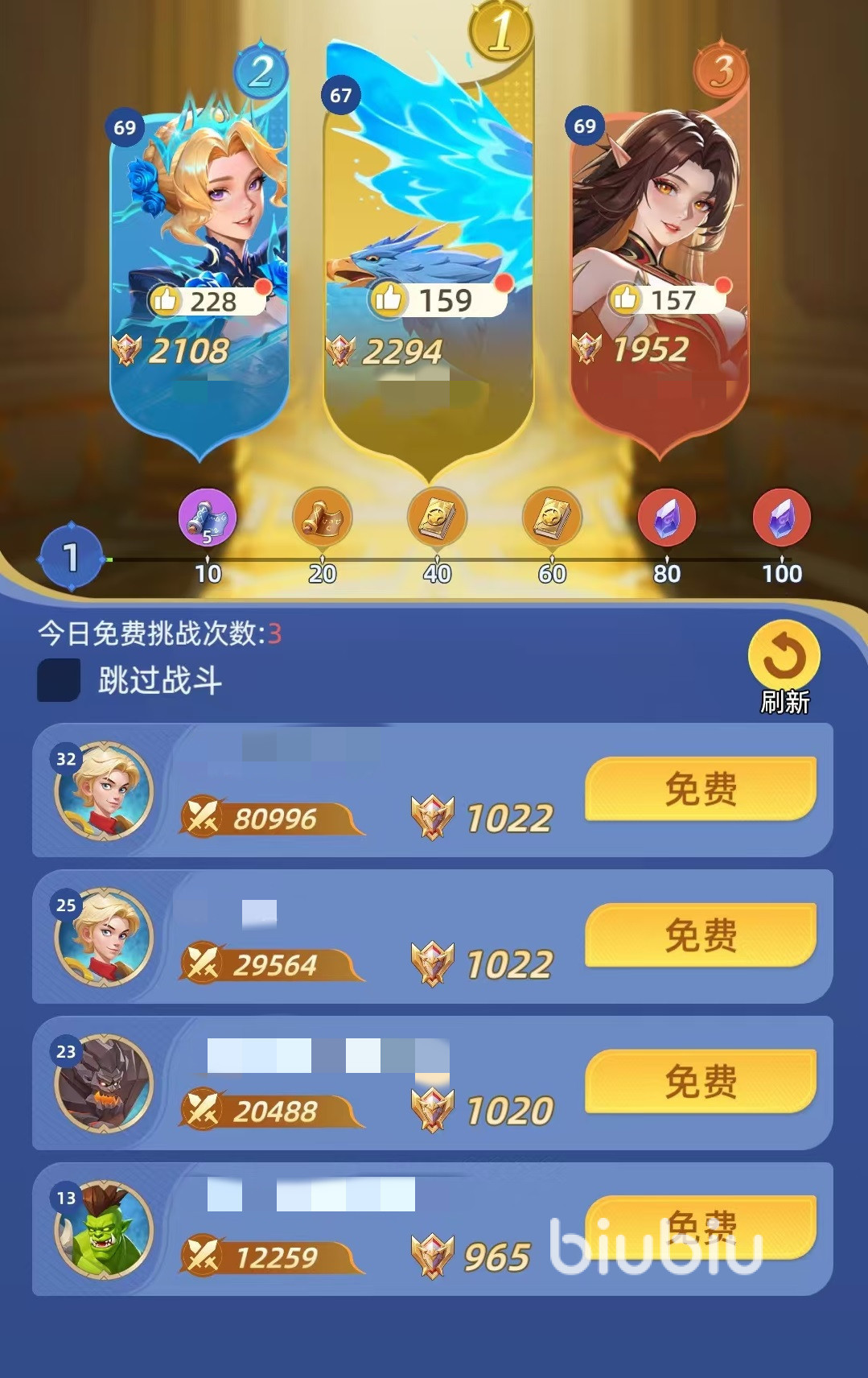Open crystal reward at milestone 80
Image resolution: width=868 pixels, height=1378 pixels.
tap(667, 518)
